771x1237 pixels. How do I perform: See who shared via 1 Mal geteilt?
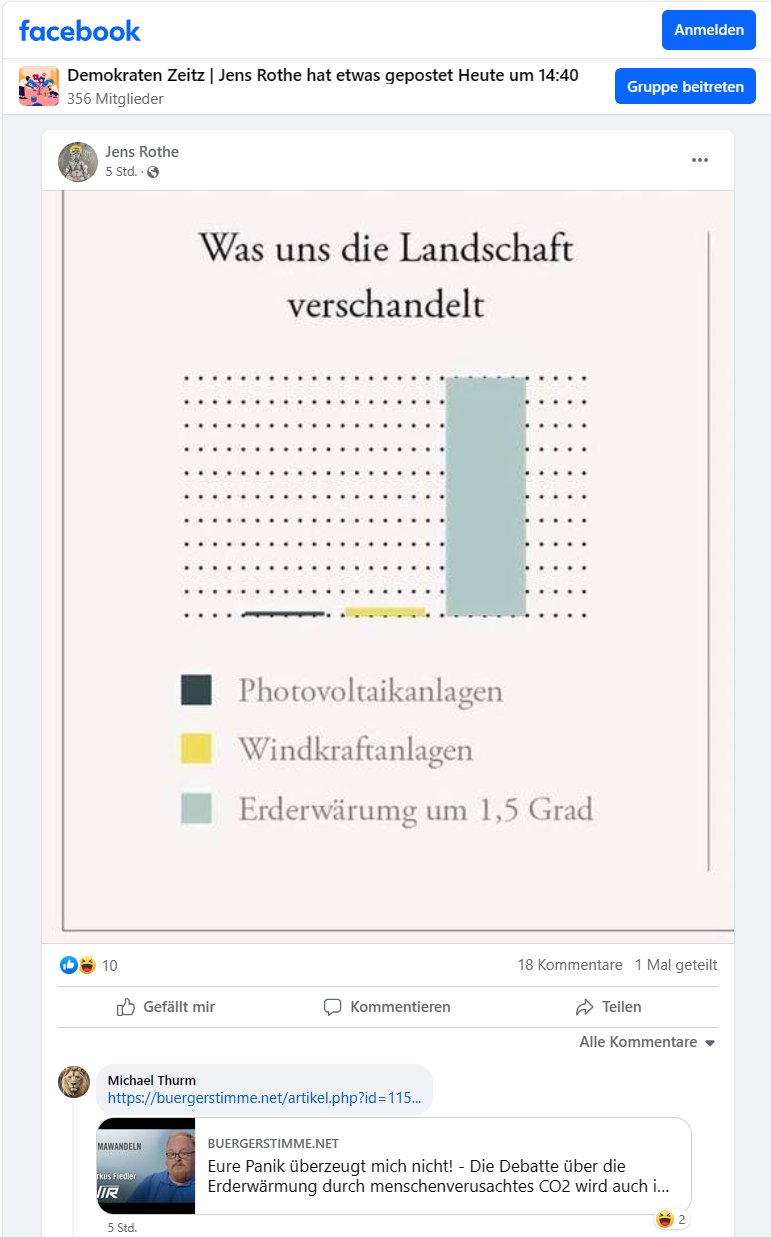676,965
